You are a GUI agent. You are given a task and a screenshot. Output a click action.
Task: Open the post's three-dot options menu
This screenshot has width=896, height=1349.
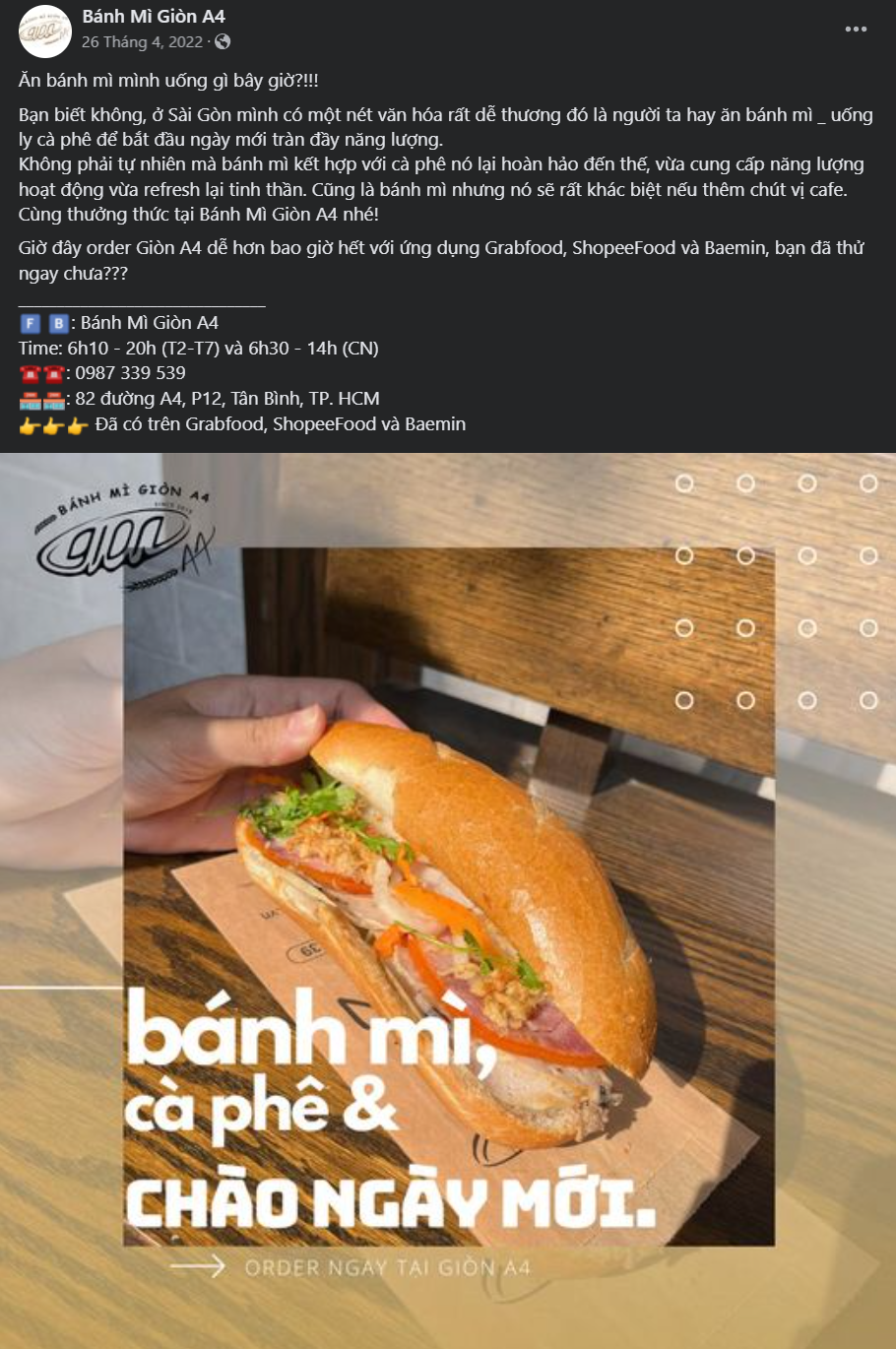856,30
